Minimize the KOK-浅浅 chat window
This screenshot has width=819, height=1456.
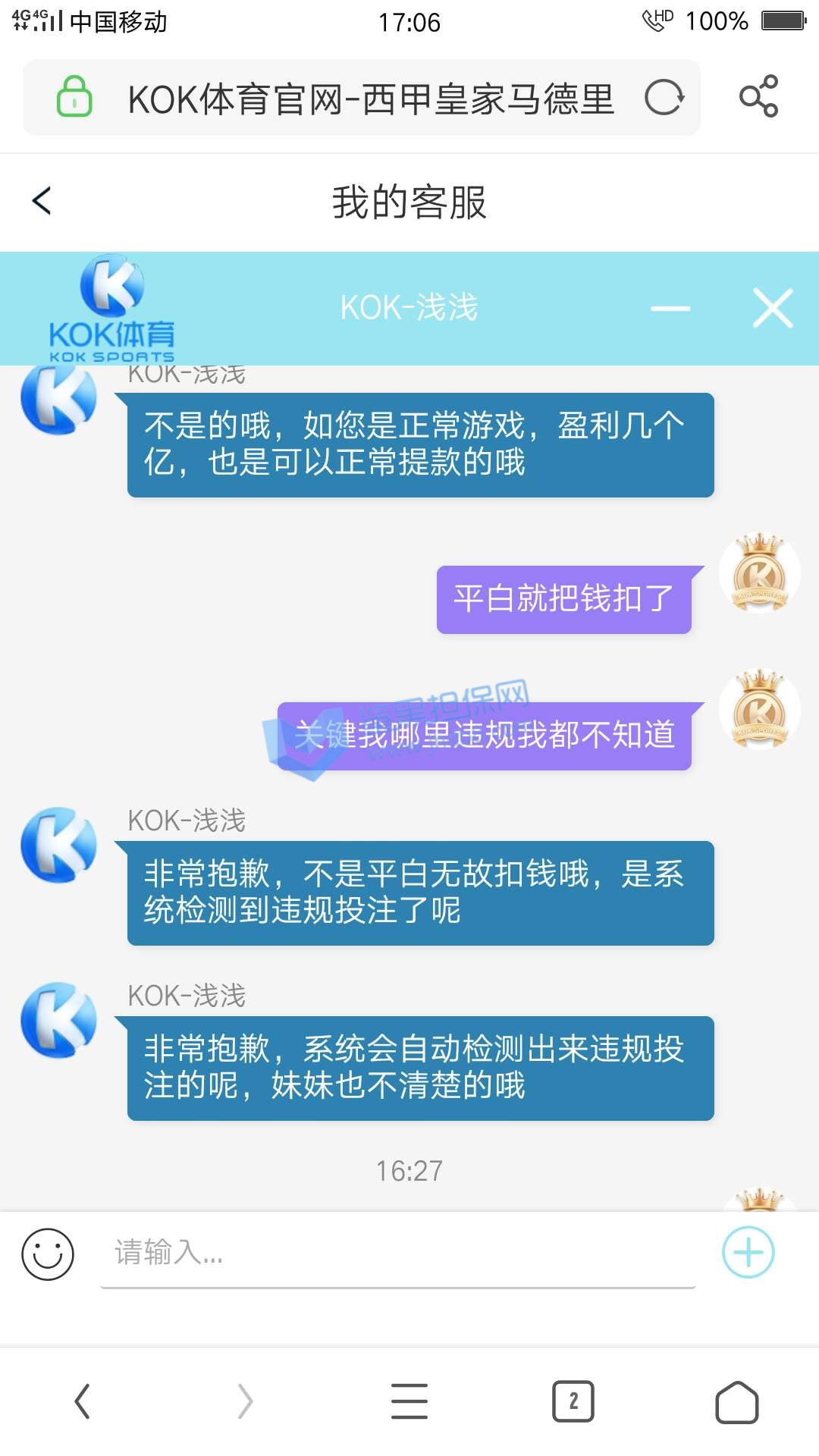coord(670,309)
